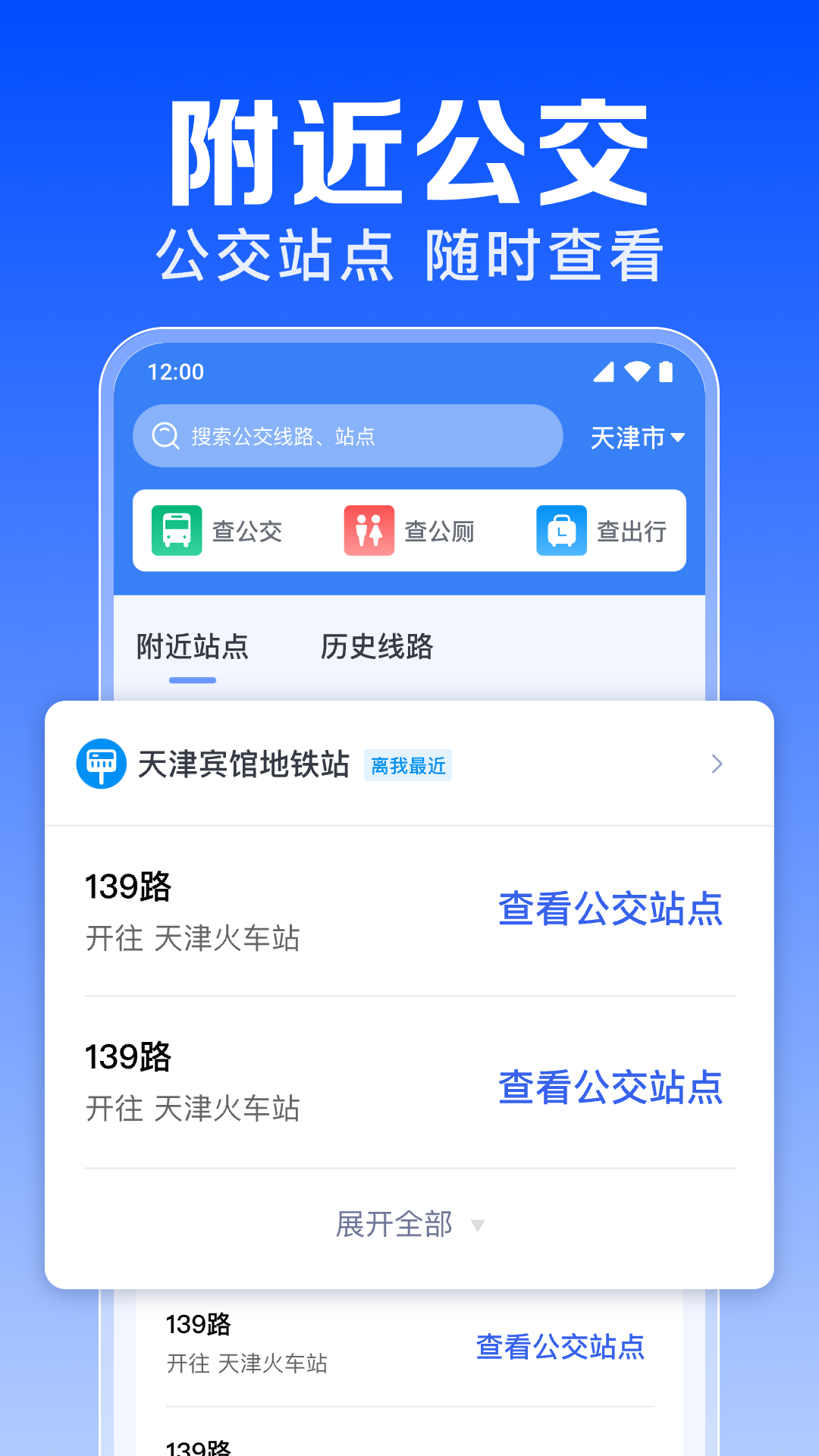819x1456 pixels.
Task: Switch to the 历史线路 tab
Action: 377,647
